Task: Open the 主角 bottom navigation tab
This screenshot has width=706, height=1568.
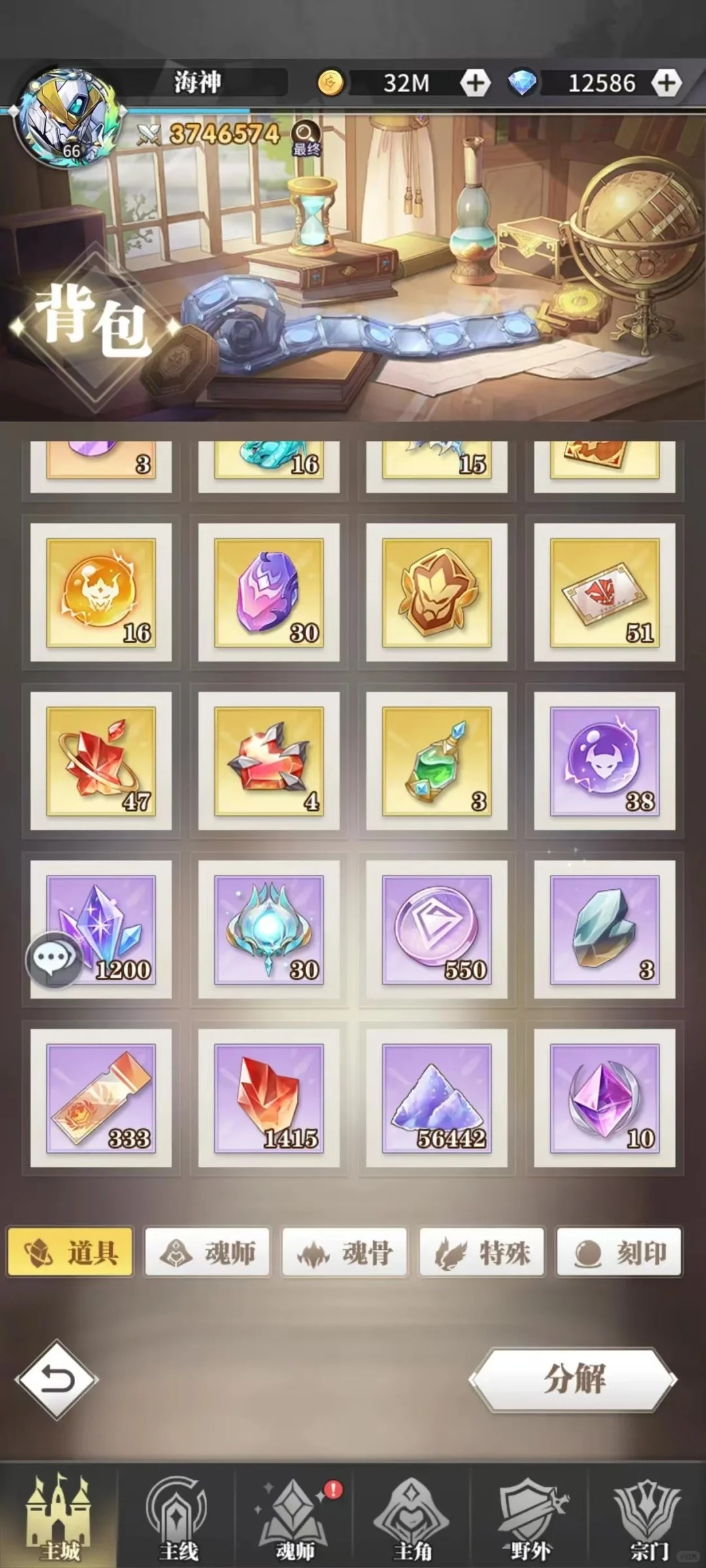Action: click(412, 1519)
